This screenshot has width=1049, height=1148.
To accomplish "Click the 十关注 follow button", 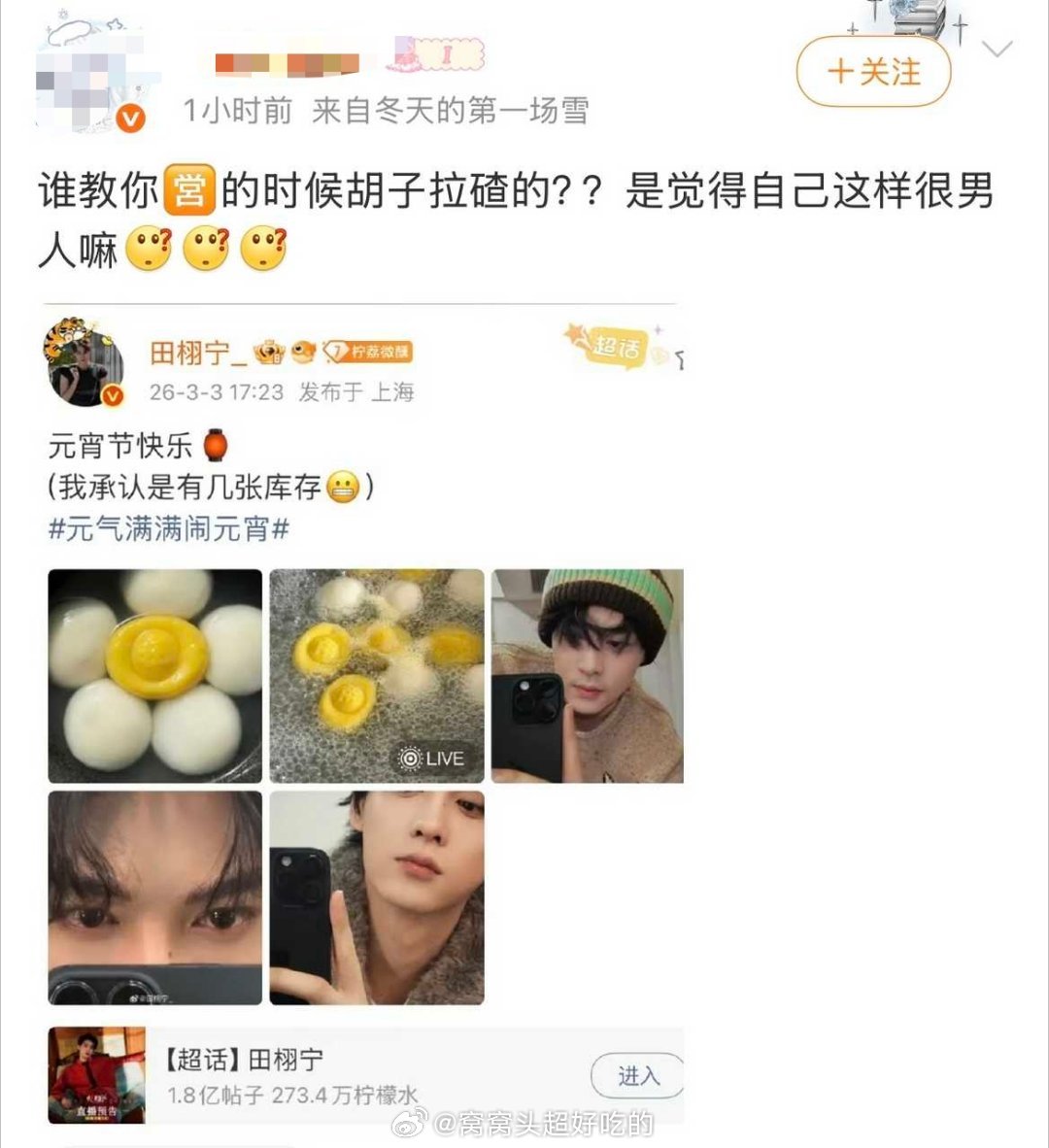I will (x=871, y=72).
